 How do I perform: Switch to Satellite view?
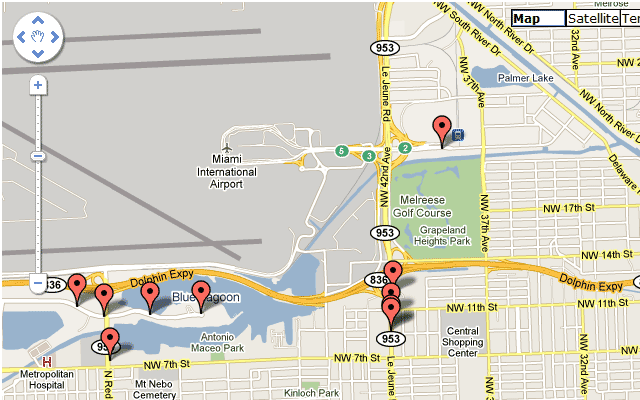[x=592, y=19]
